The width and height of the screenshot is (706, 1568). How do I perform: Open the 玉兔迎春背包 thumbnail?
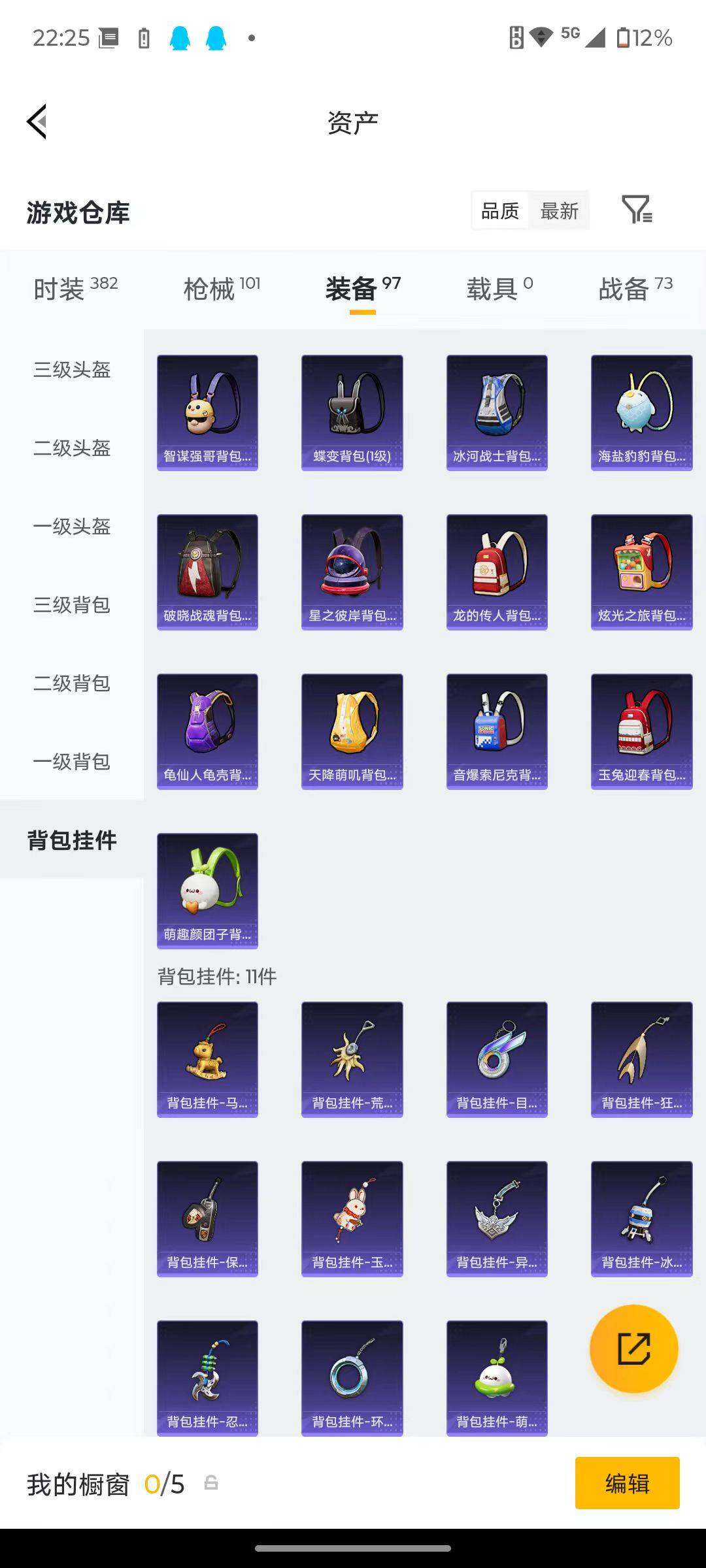(641, 730)
